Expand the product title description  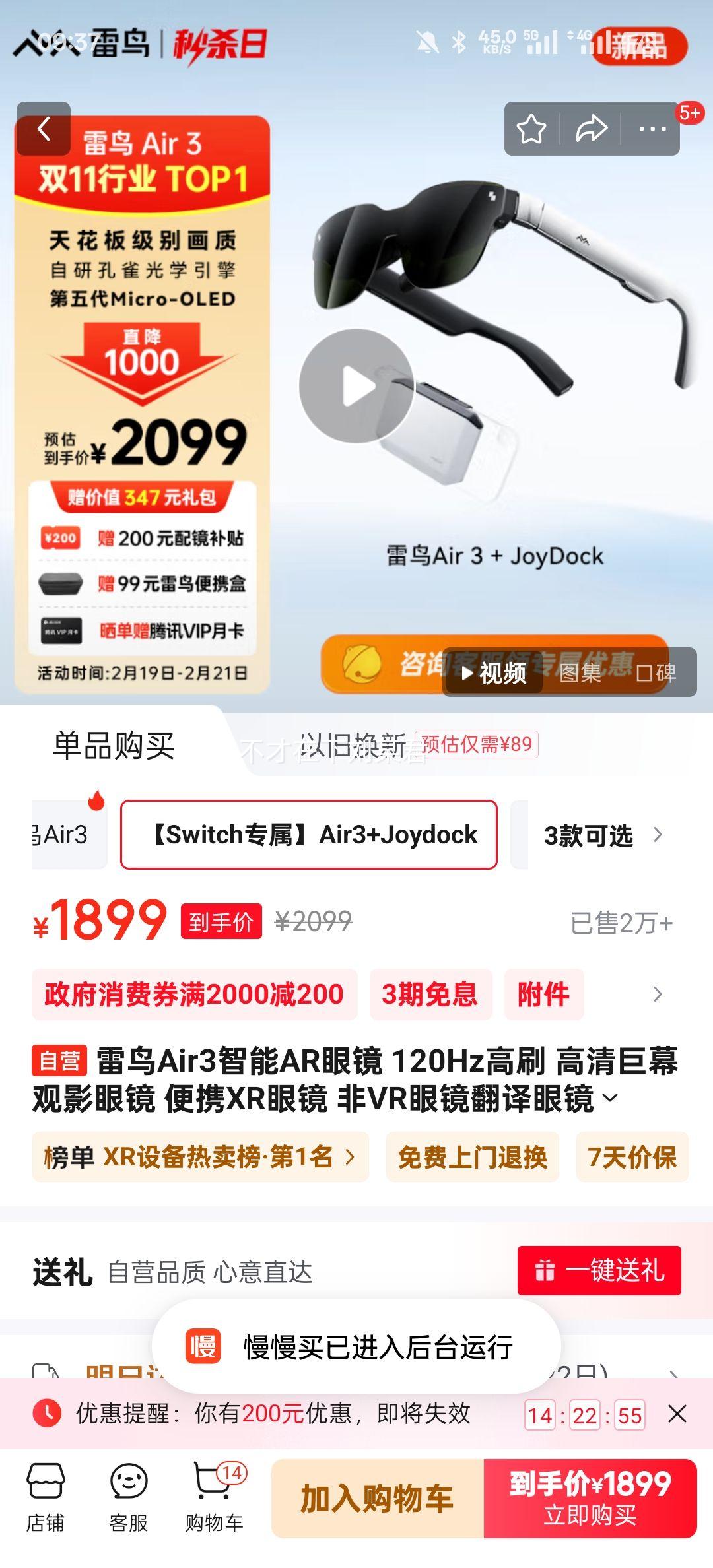(611, 1096)
